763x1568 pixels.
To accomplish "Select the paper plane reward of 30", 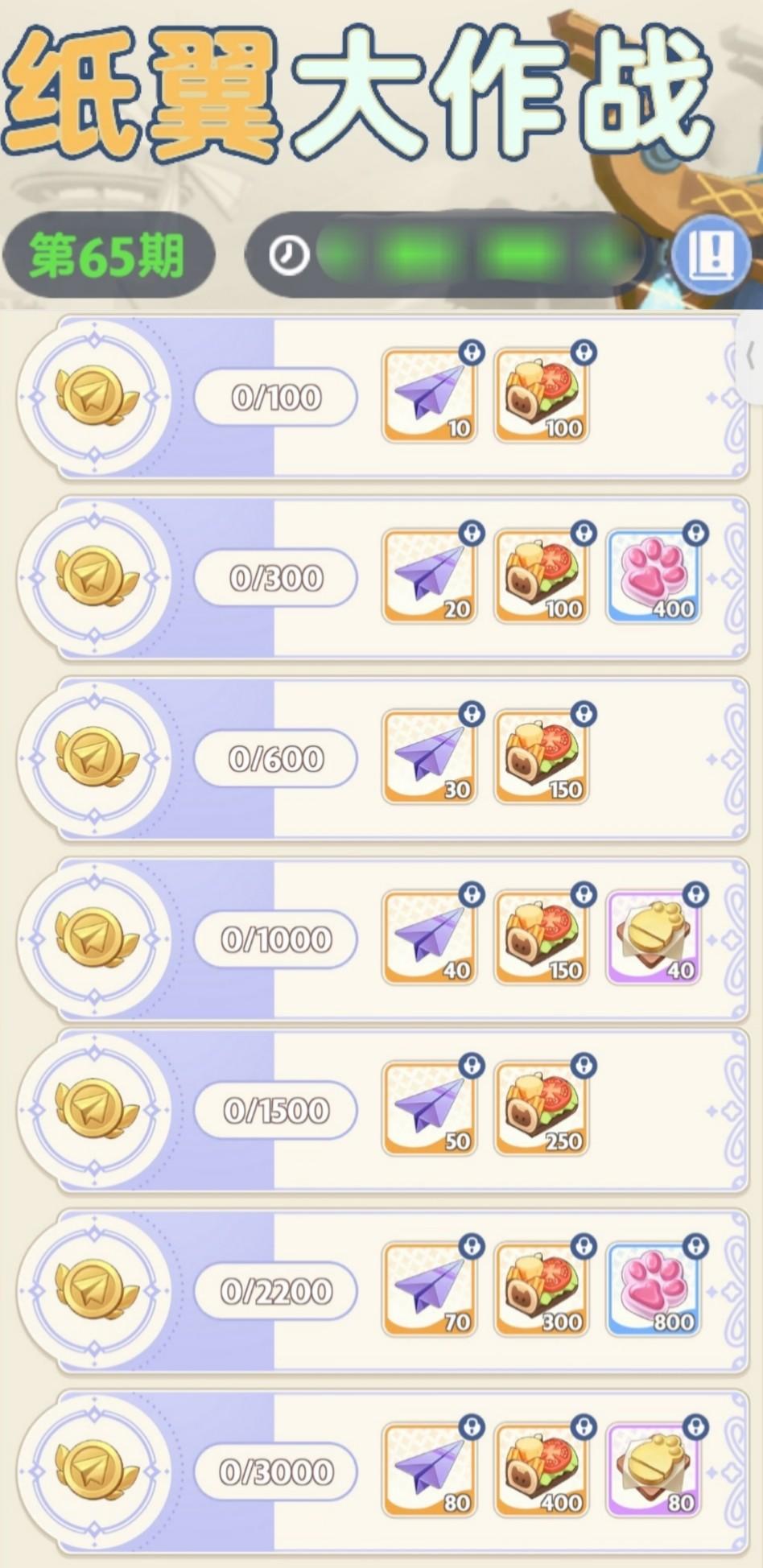I will [429, 757].
